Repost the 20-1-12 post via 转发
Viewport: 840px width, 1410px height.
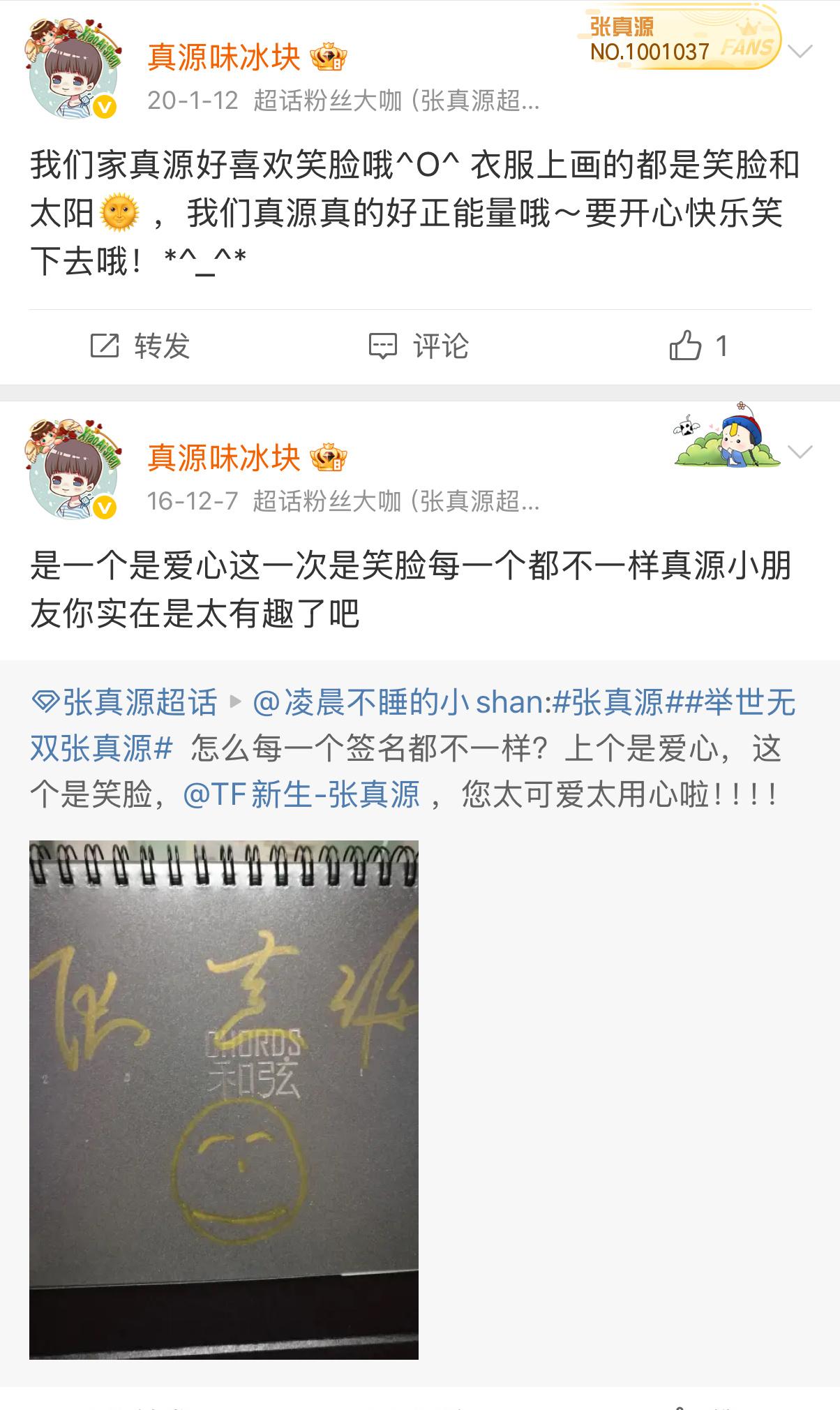pos(141,346)
